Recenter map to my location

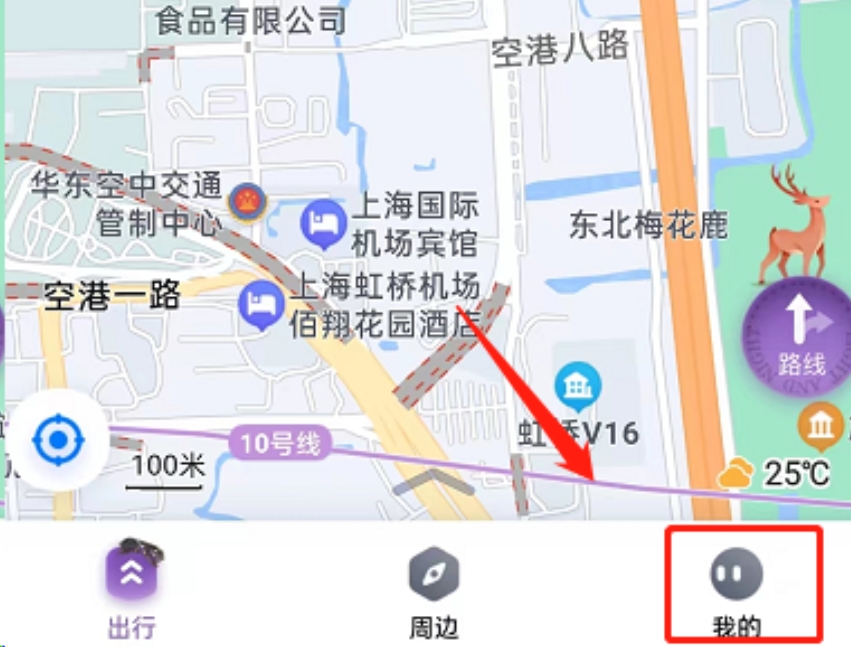(x=57, y=440)
